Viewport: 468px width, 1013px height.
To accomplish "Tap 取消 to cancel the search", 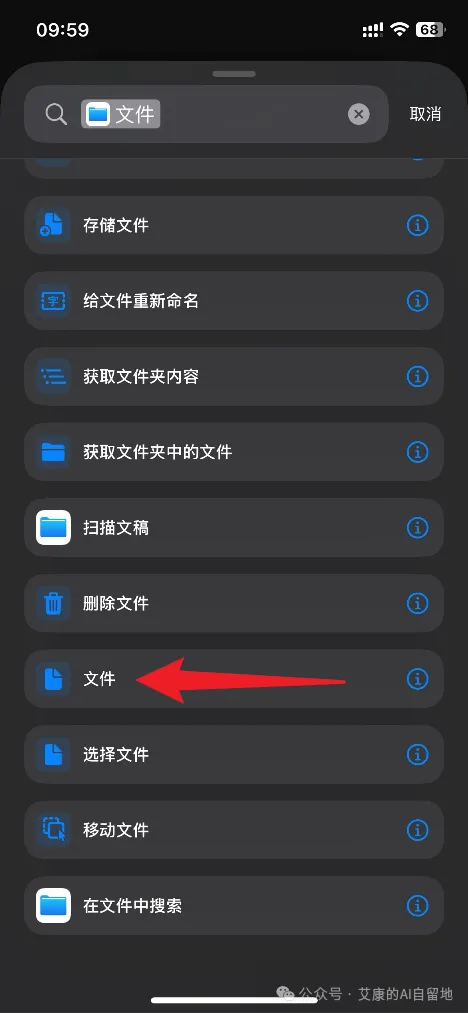I will tap(425, 114).
